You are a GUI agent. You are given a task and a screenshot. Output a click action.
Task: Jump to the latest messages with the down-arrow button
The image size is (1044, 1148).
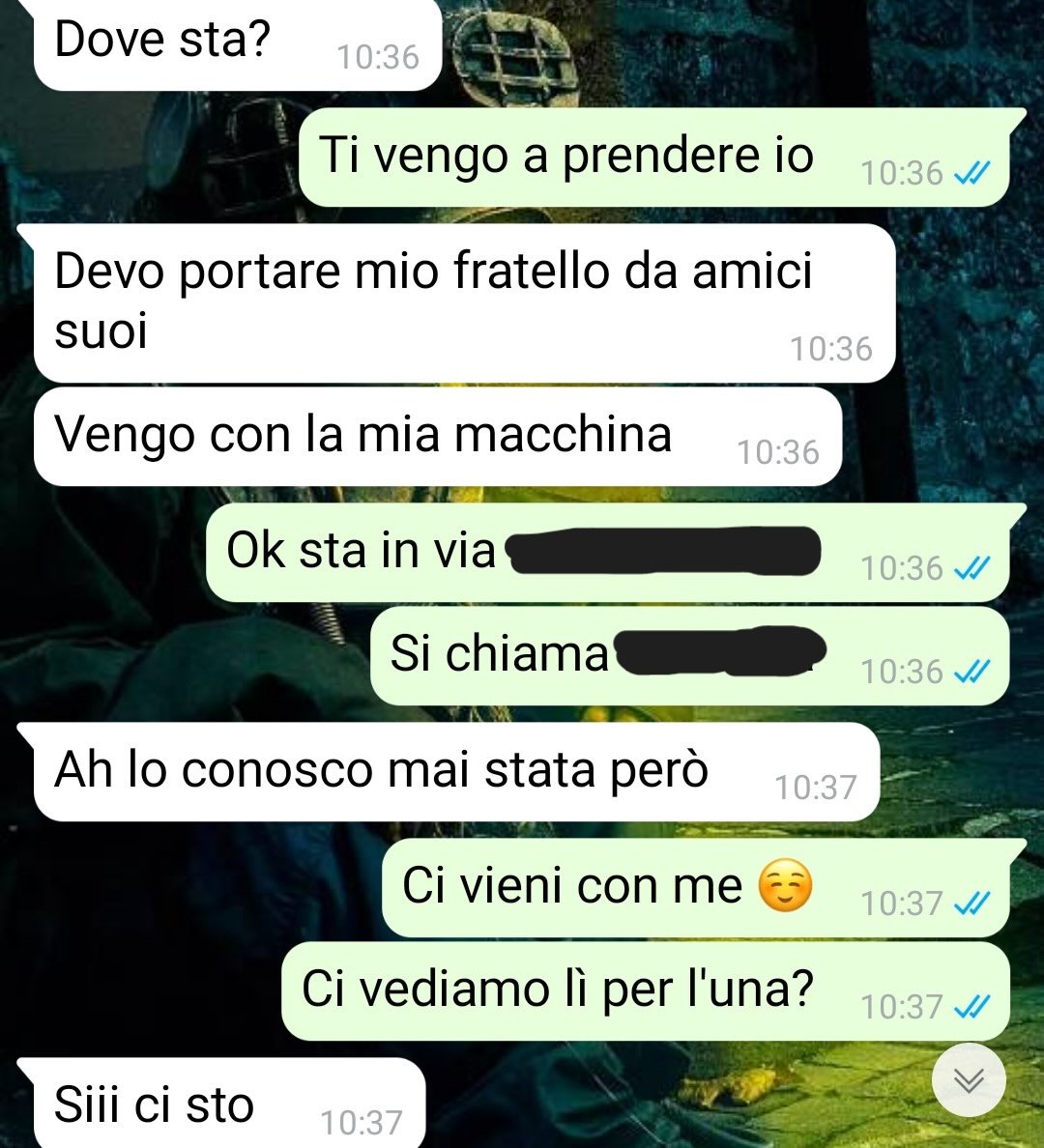click(x=969, y=1080)
